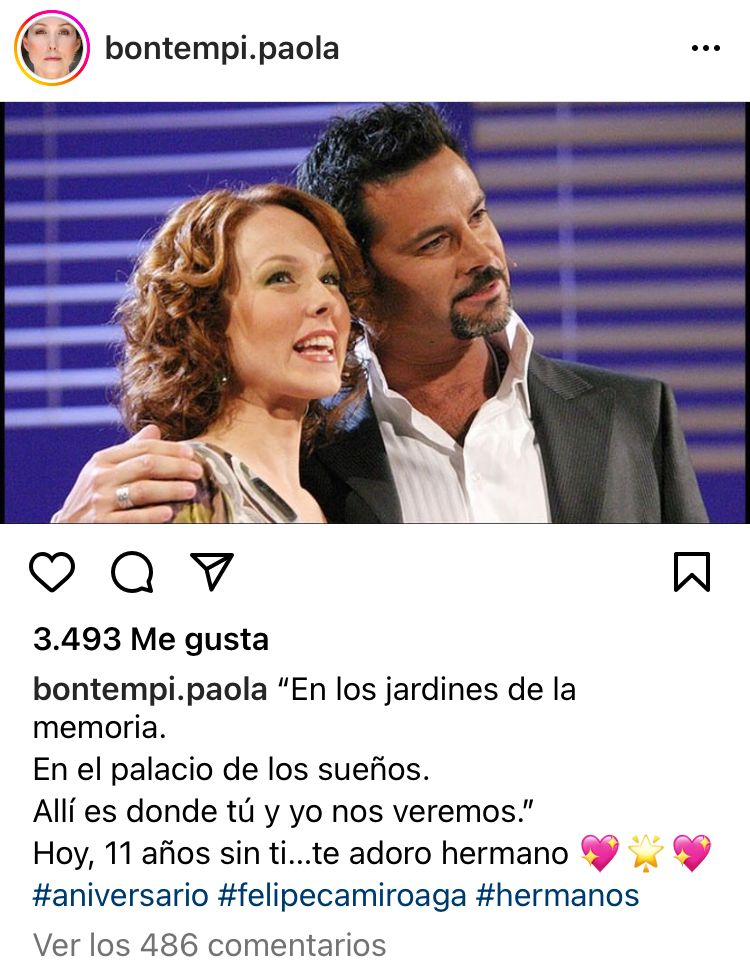Viewport: 750px width, 979px height.
Task: Share the post with the paper plane icon
Action: (x=212, y=571)
